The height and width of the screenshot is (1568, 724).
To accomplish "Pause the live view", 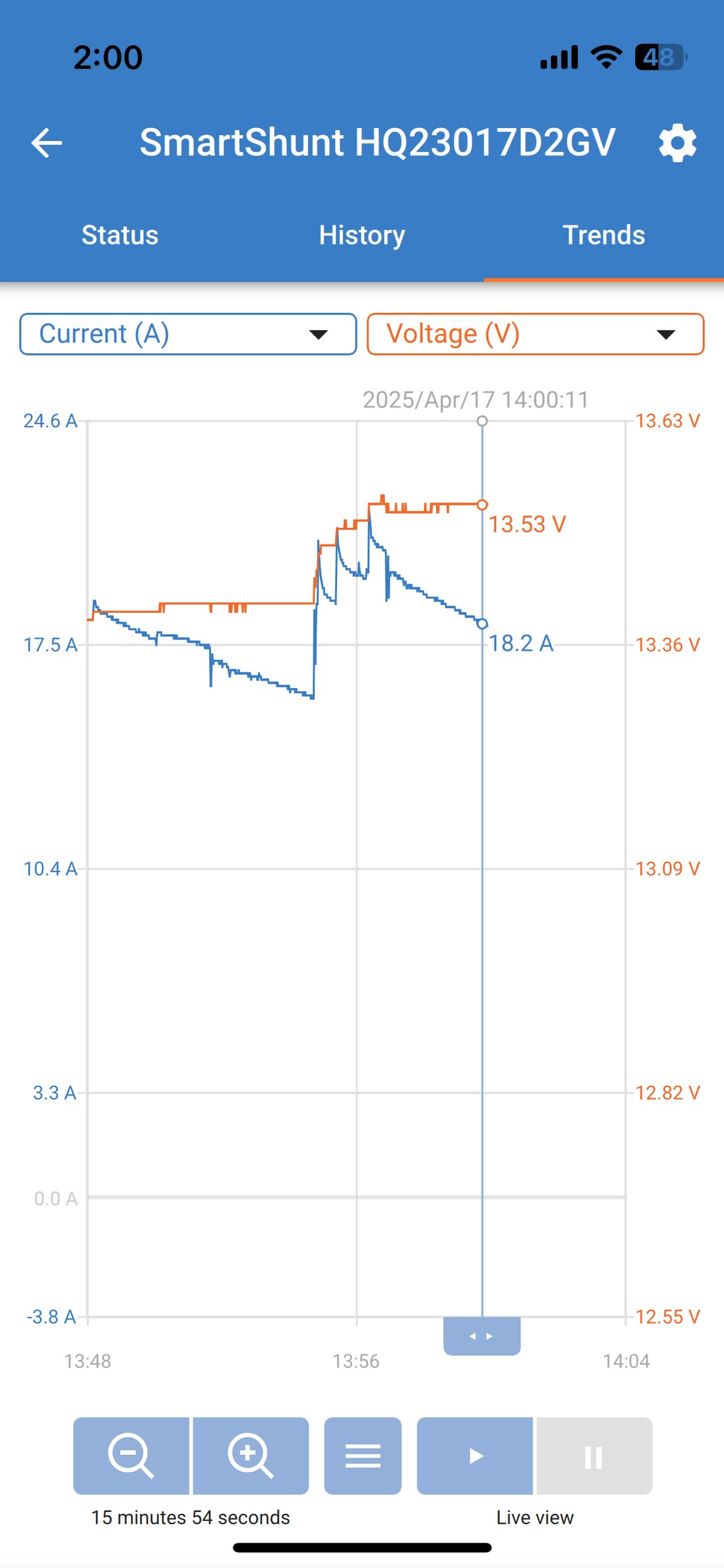I will (x=595, y=1456).
